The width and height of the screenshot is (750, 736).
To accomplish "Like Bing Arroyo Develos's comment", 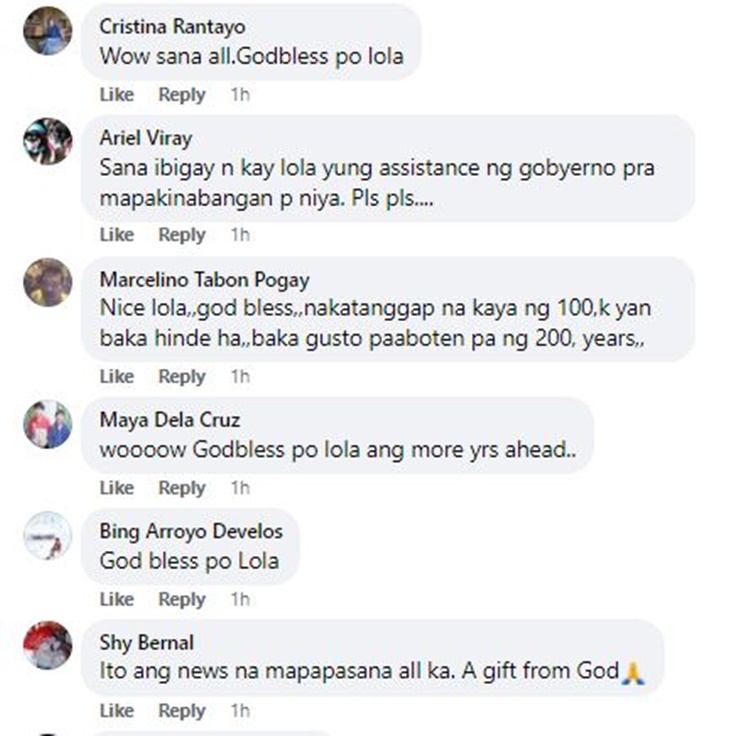I will [117, 600].
